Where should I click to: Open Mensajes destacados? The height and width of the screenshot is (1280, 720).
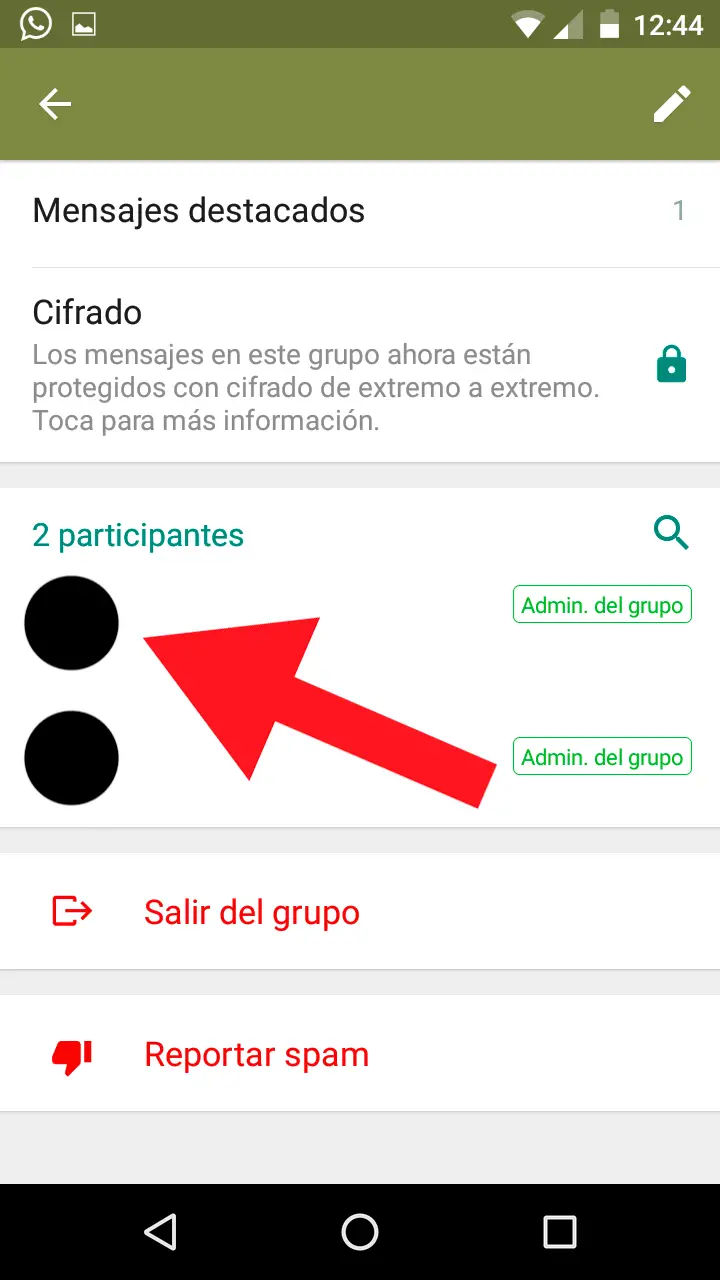pos(199,211)
